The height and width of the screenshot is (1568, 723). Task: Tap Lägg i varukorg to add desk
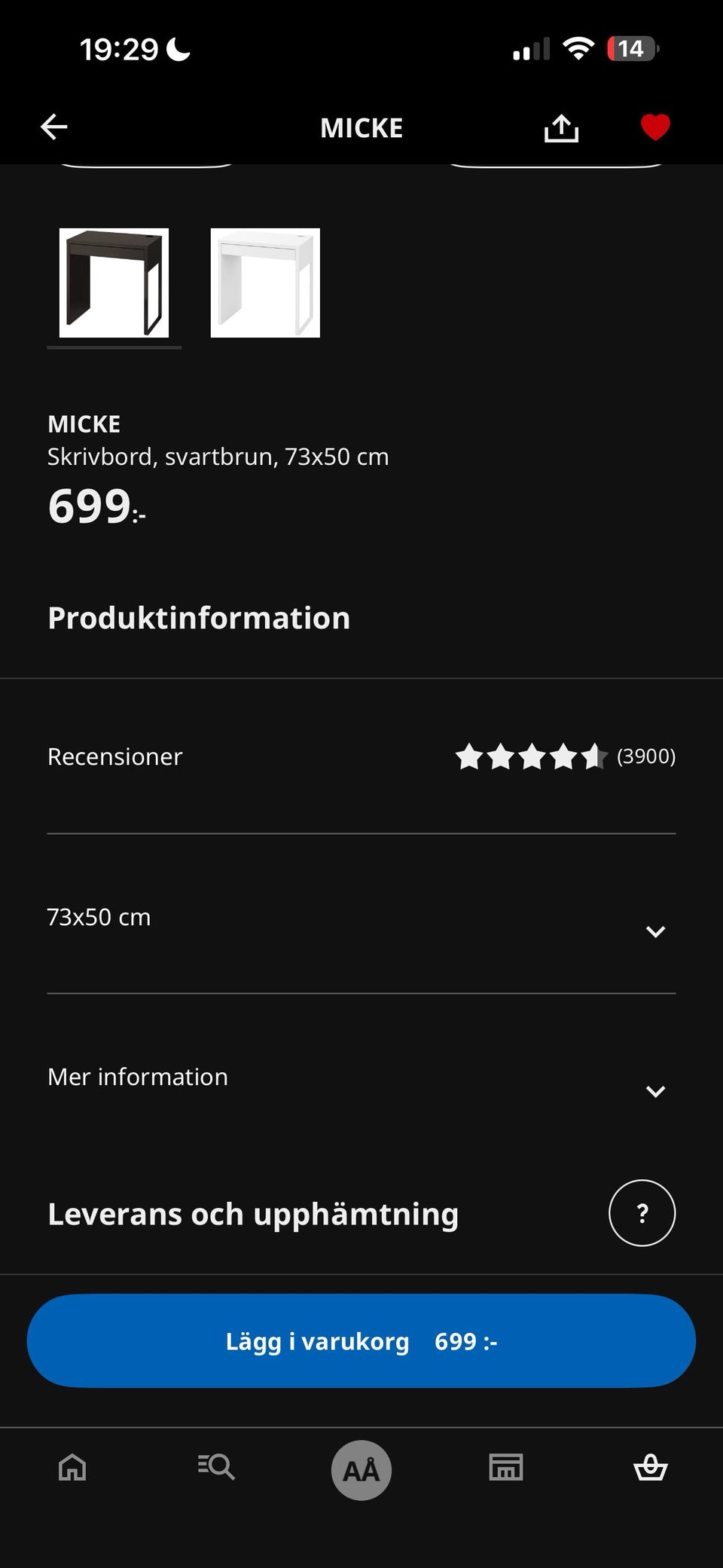(361, 1341)
